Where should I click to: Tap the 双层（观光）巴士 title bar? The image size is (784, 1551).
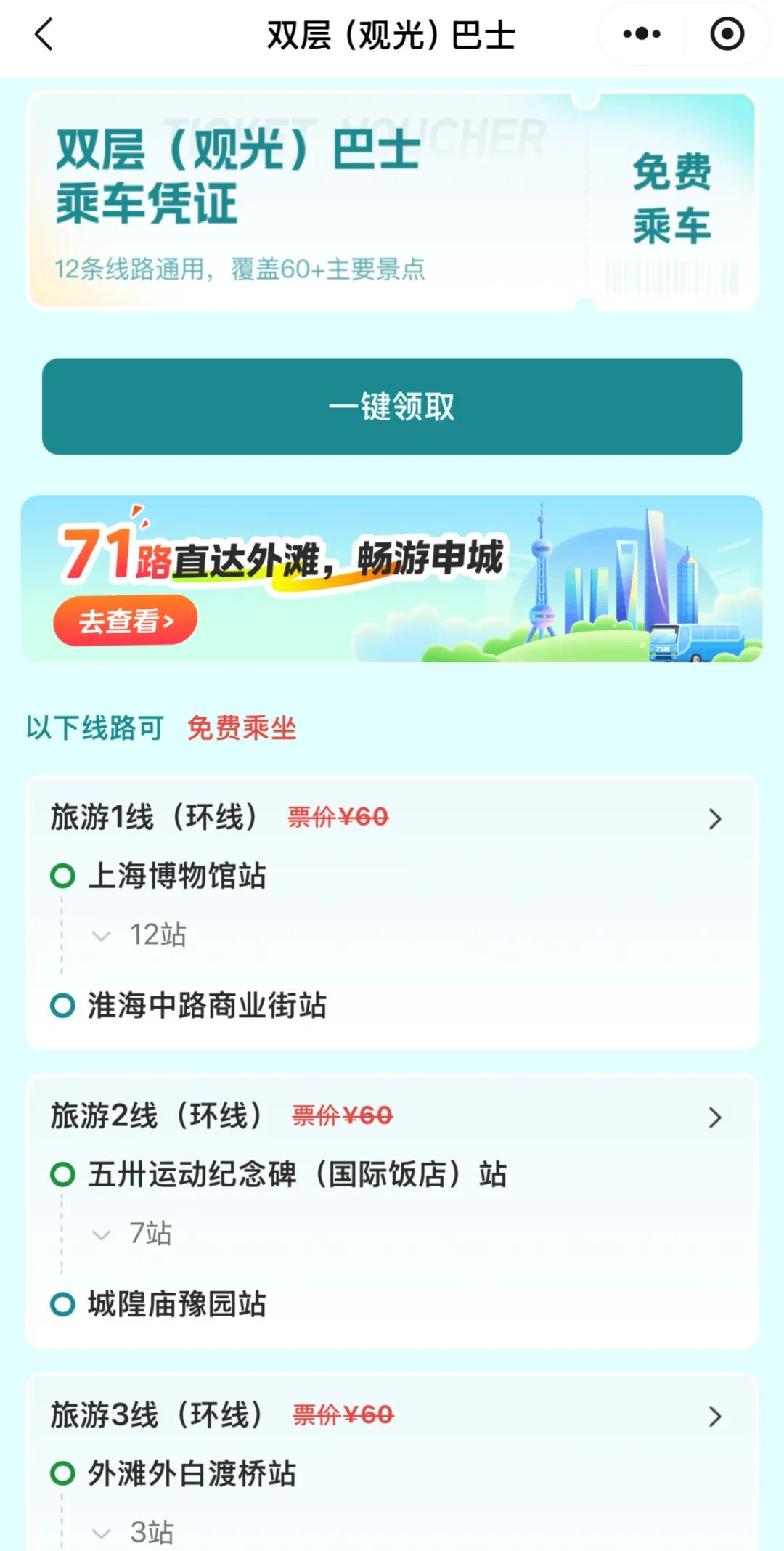point(392,35)
